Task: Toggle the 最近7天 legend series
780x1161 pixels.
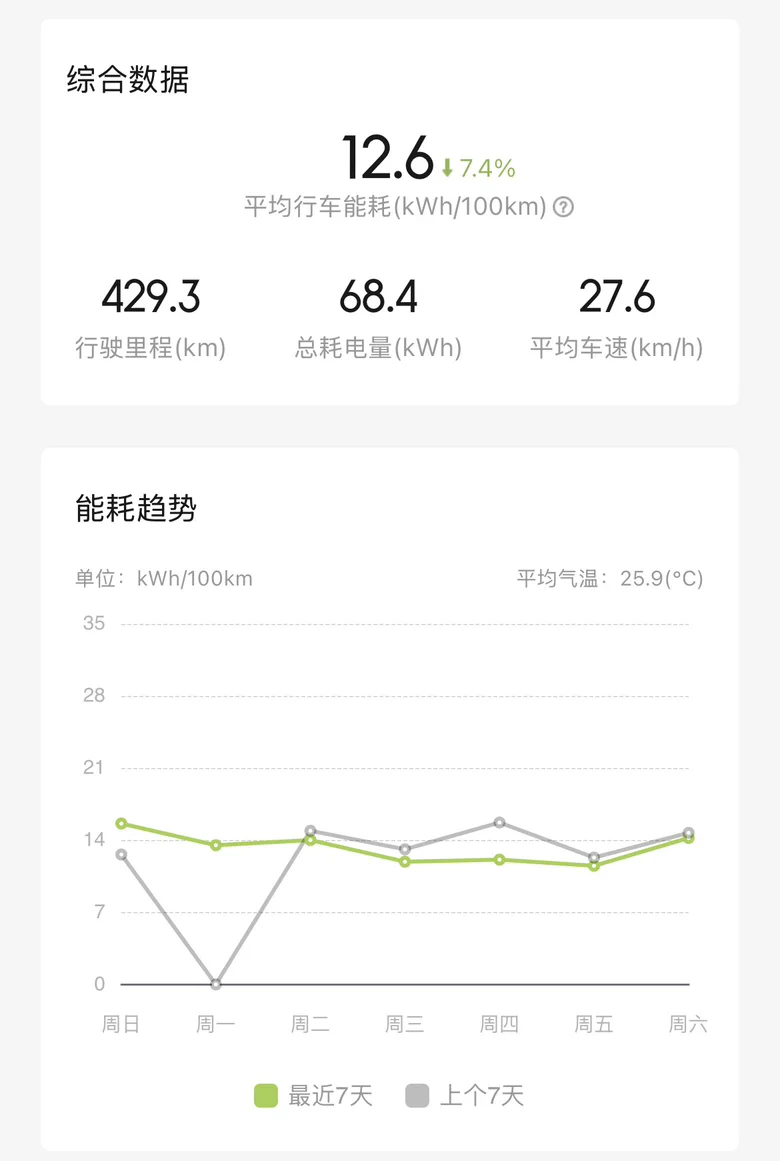Action: coord(313,1096)
